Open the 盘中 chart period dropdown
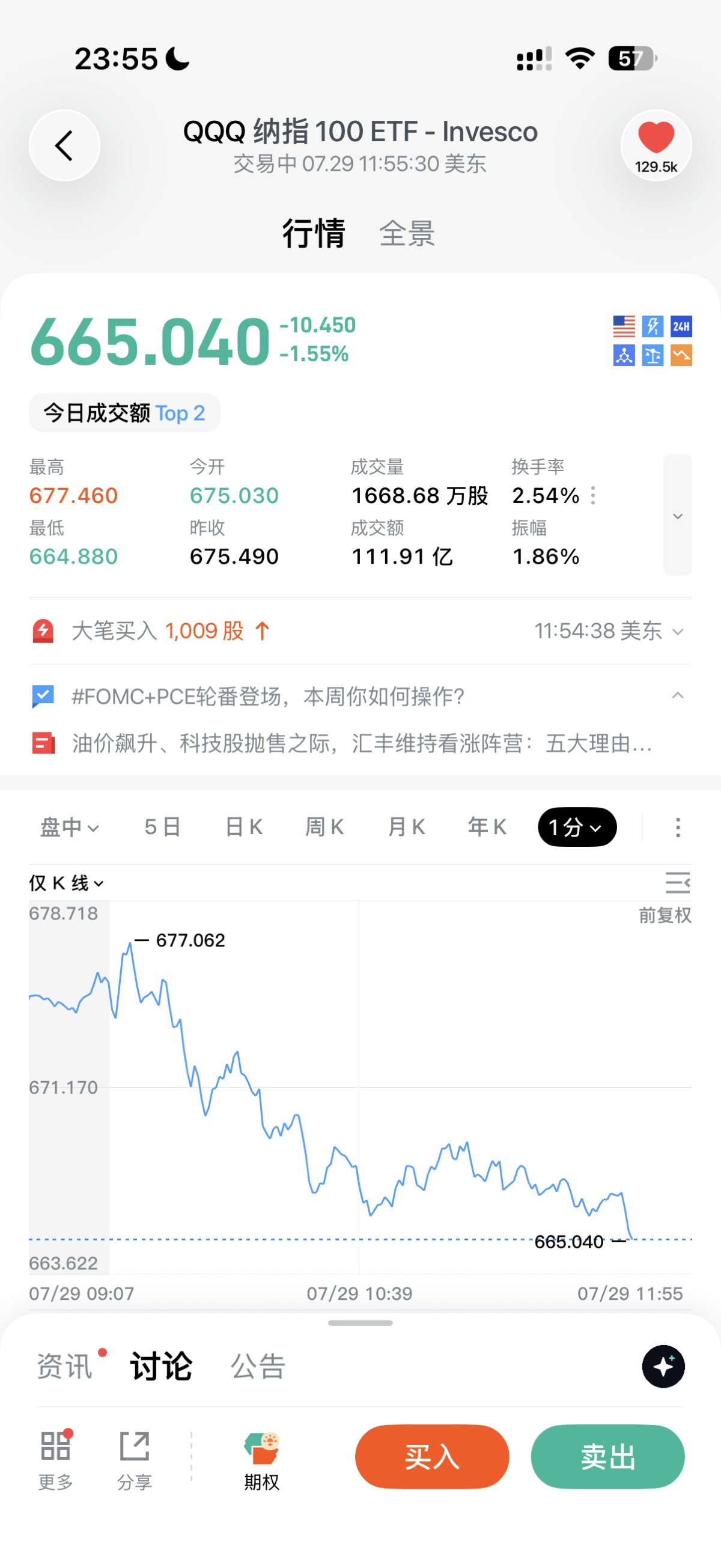 tap(69, 827)
